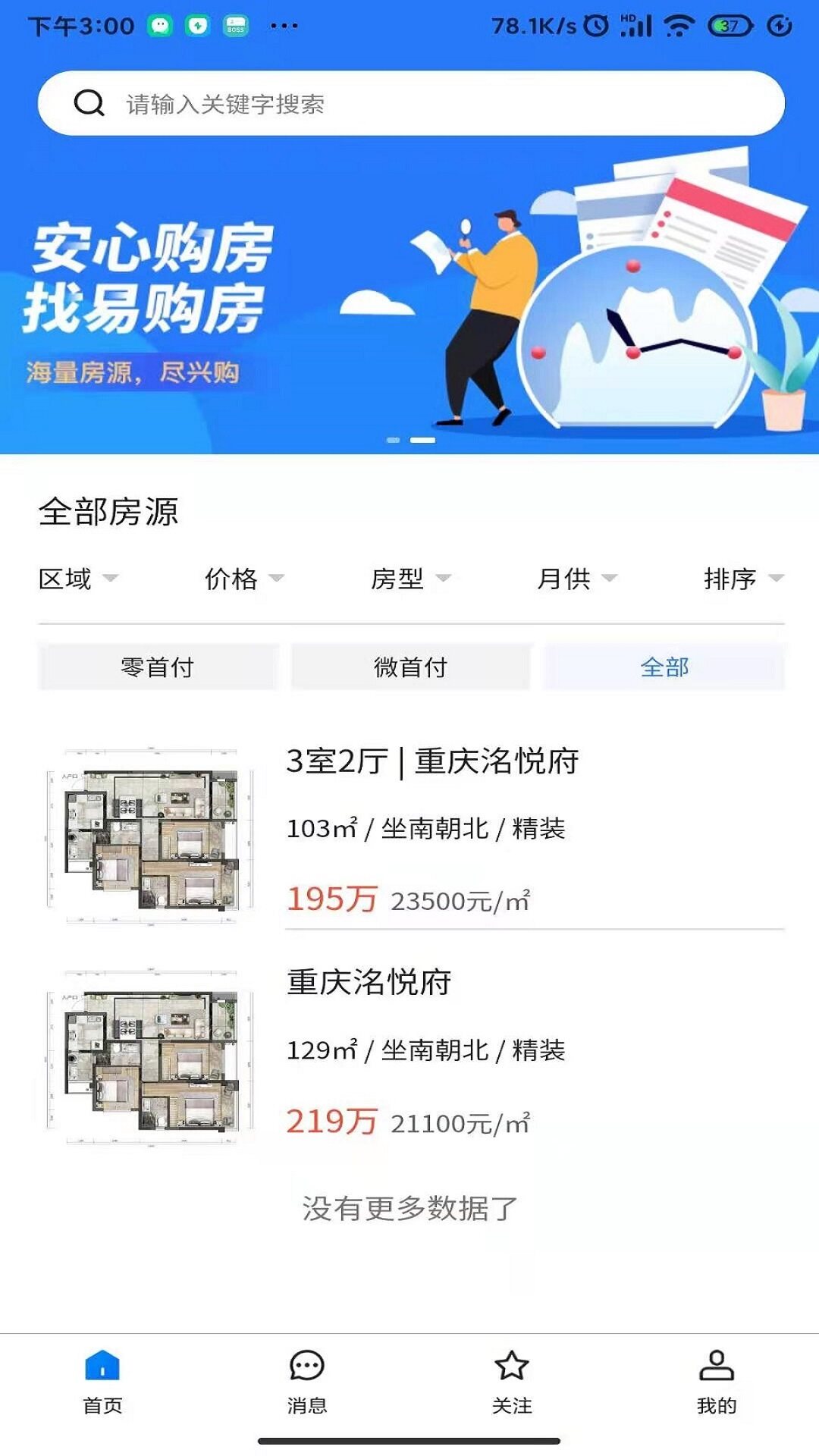Switch to the 关注 tab
The image size is (819, 1456).
click(x=512, y=1382)
